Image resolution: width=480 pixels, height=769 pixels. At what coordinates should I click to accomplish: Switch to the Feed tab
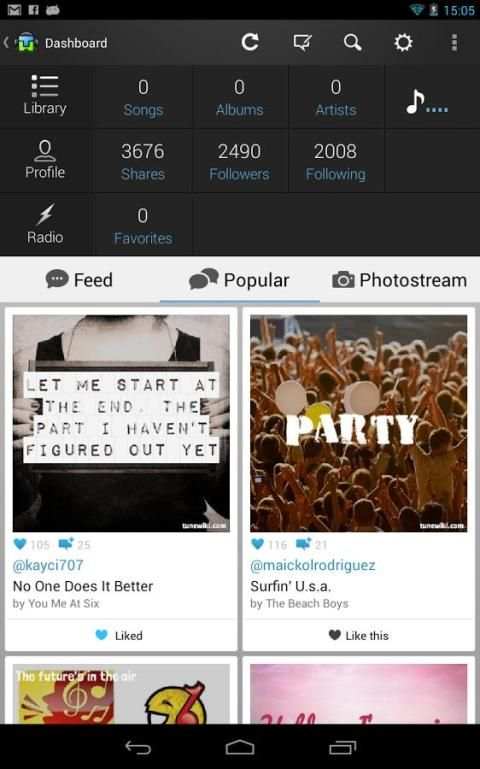pos(79,280)
